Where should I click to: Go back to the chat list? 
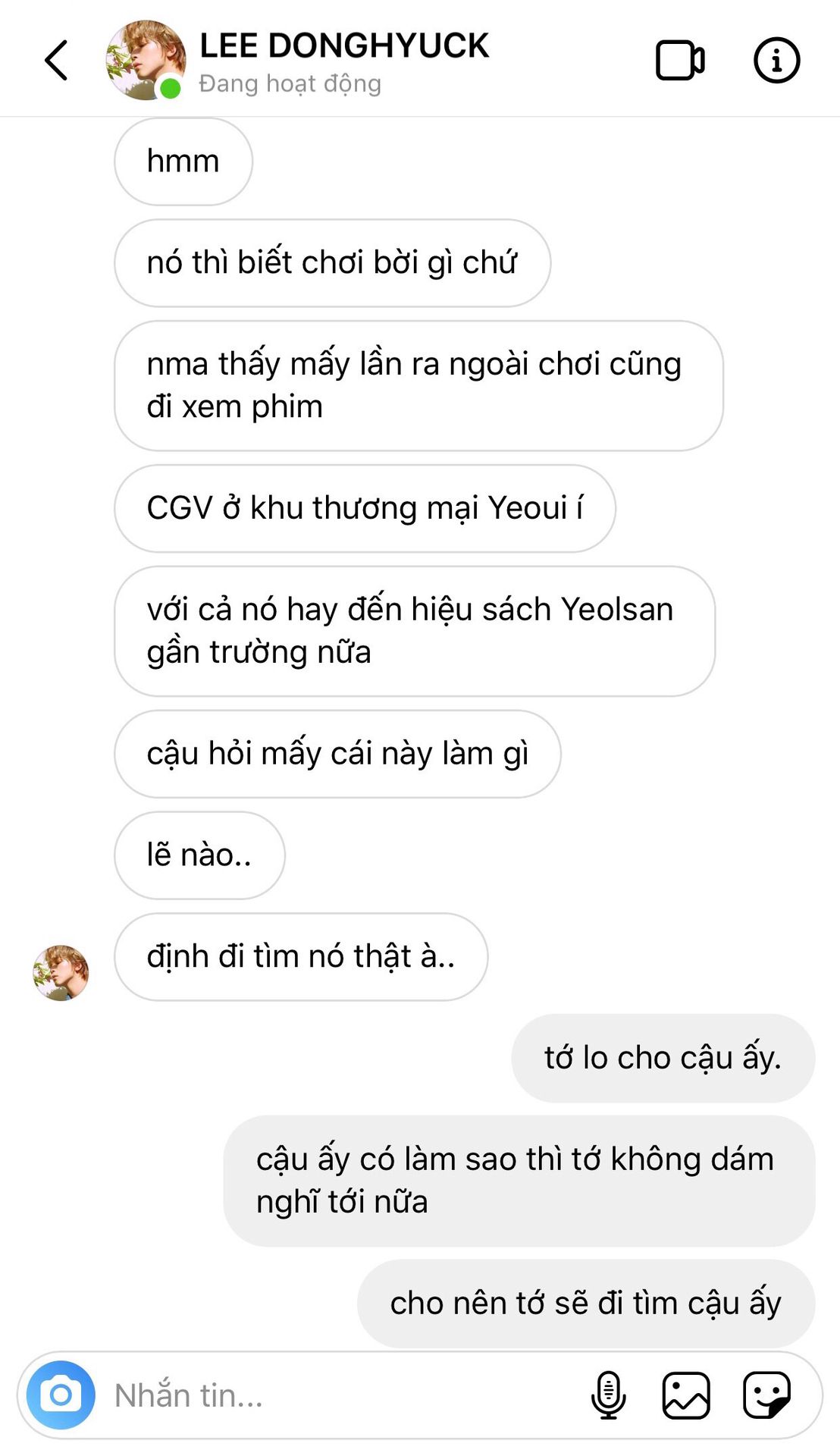click(56, 60)
